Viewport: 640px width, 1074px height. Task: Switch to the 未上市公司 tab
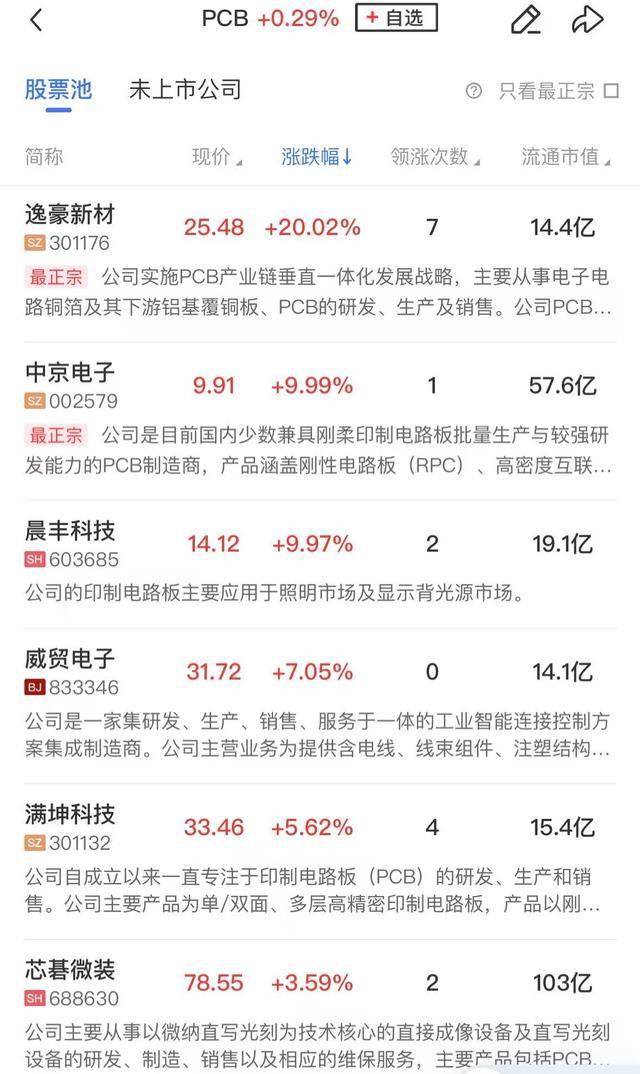click(185, 90)
